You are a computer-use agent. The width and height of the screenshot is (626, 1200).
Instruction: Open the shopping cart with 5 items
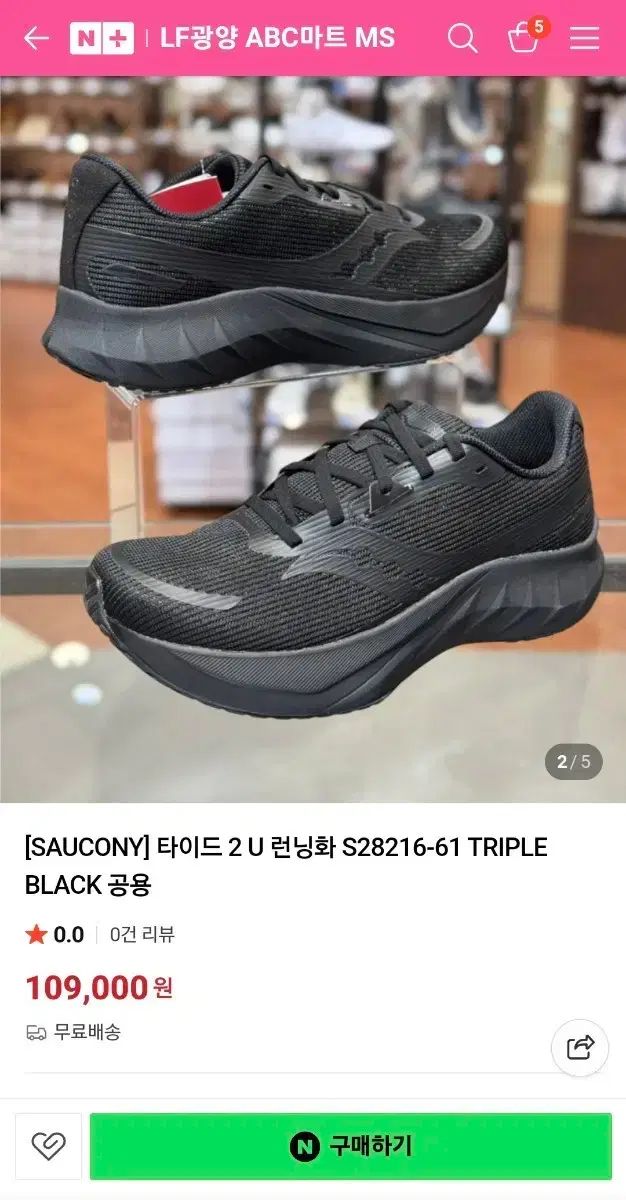(x=524, y=38)
